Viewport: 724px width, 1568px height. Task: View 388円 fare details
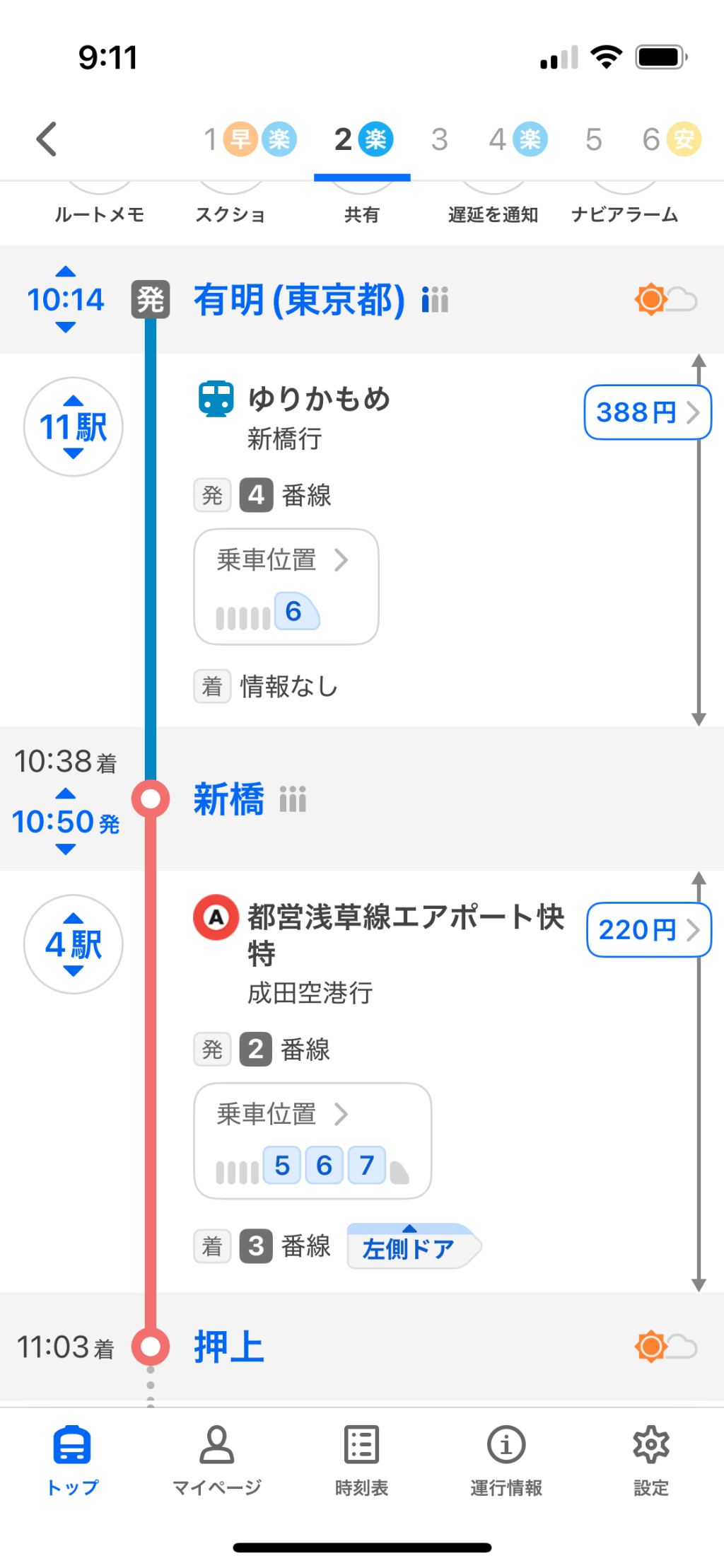[x=647, y=412]
